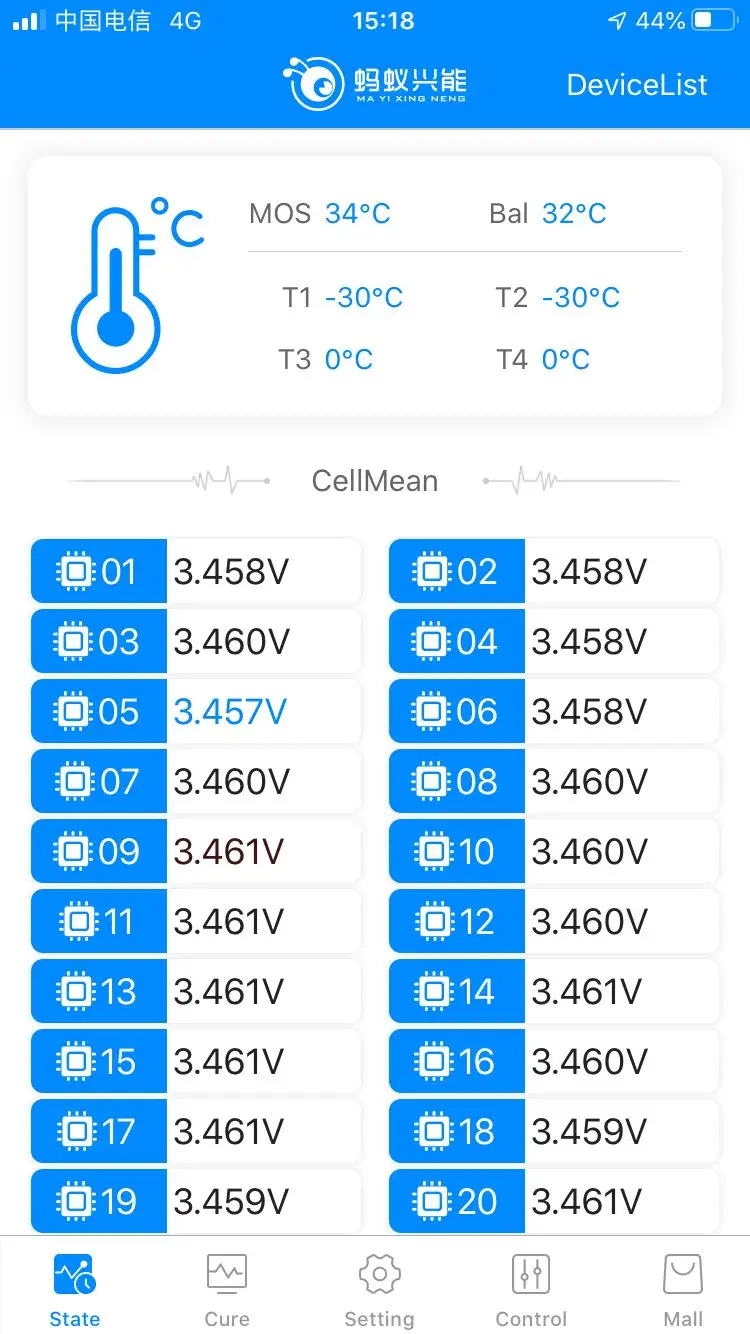Viewport: 750px width, 1334px height.
Task: Switch to the Cure tab
Action: [x=227, y=1290]
